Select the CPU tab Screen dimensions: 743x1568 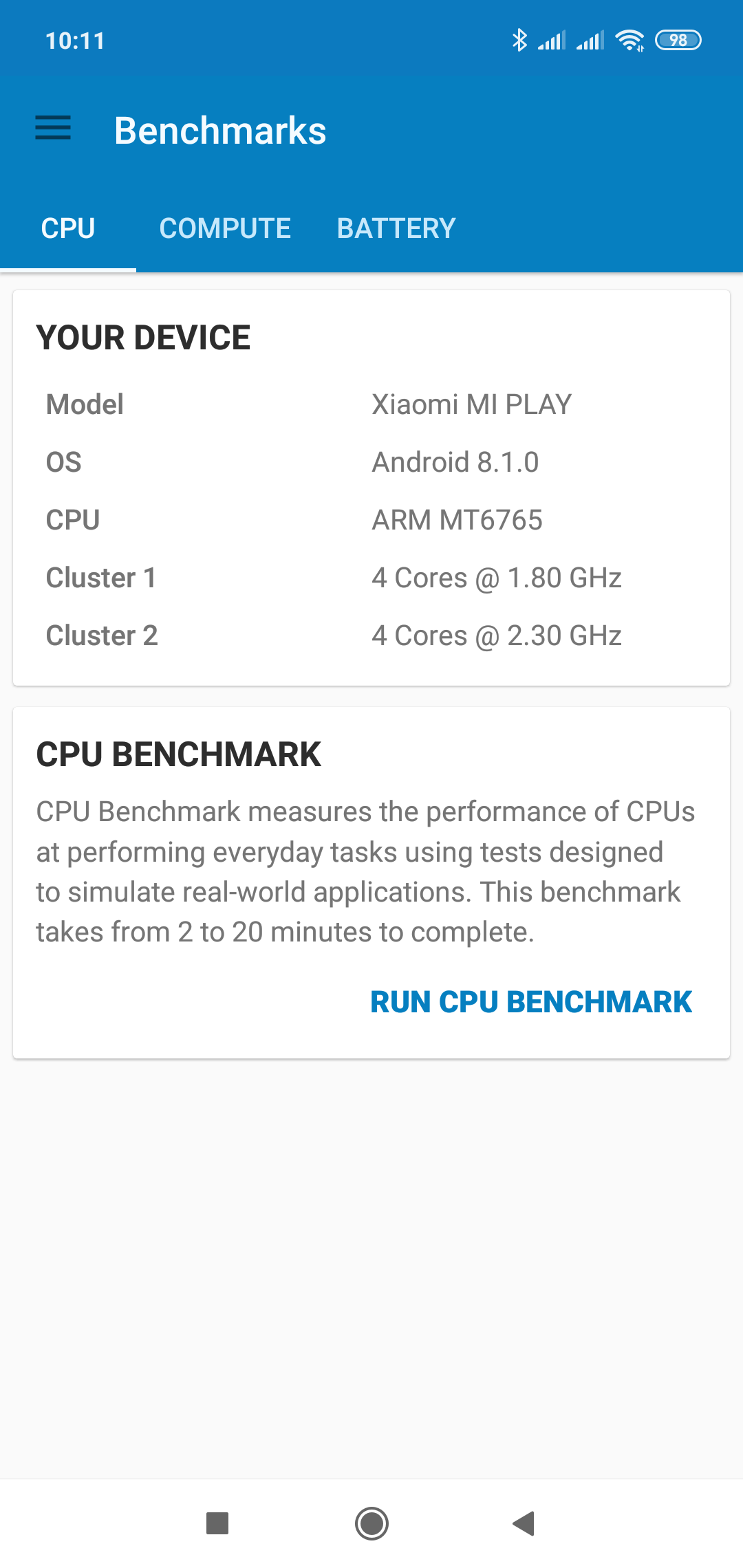[x=68, y=228]
